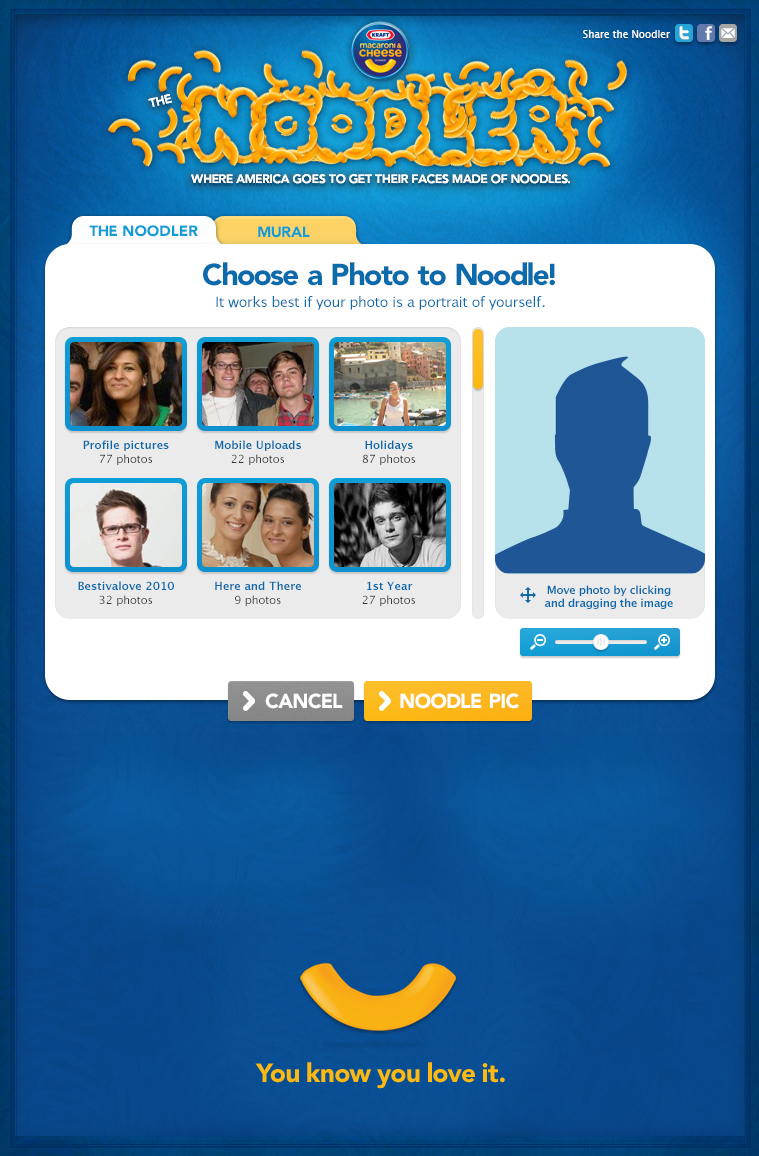Share the Noodler on Facebook
The height and width of the screenshot is (1156, 759).
coord(706,34)
